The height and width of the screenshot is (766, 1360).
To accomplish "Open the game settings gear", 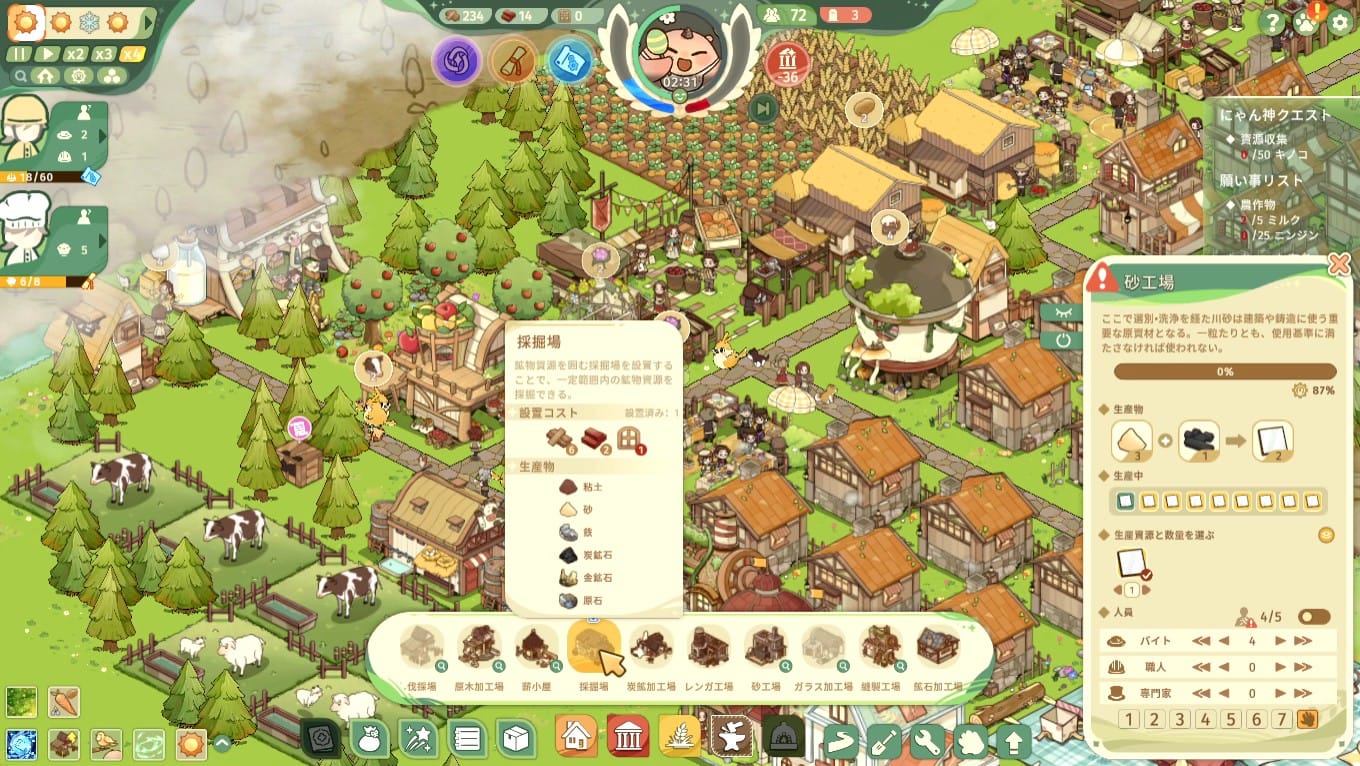I will coord(1341,22).
